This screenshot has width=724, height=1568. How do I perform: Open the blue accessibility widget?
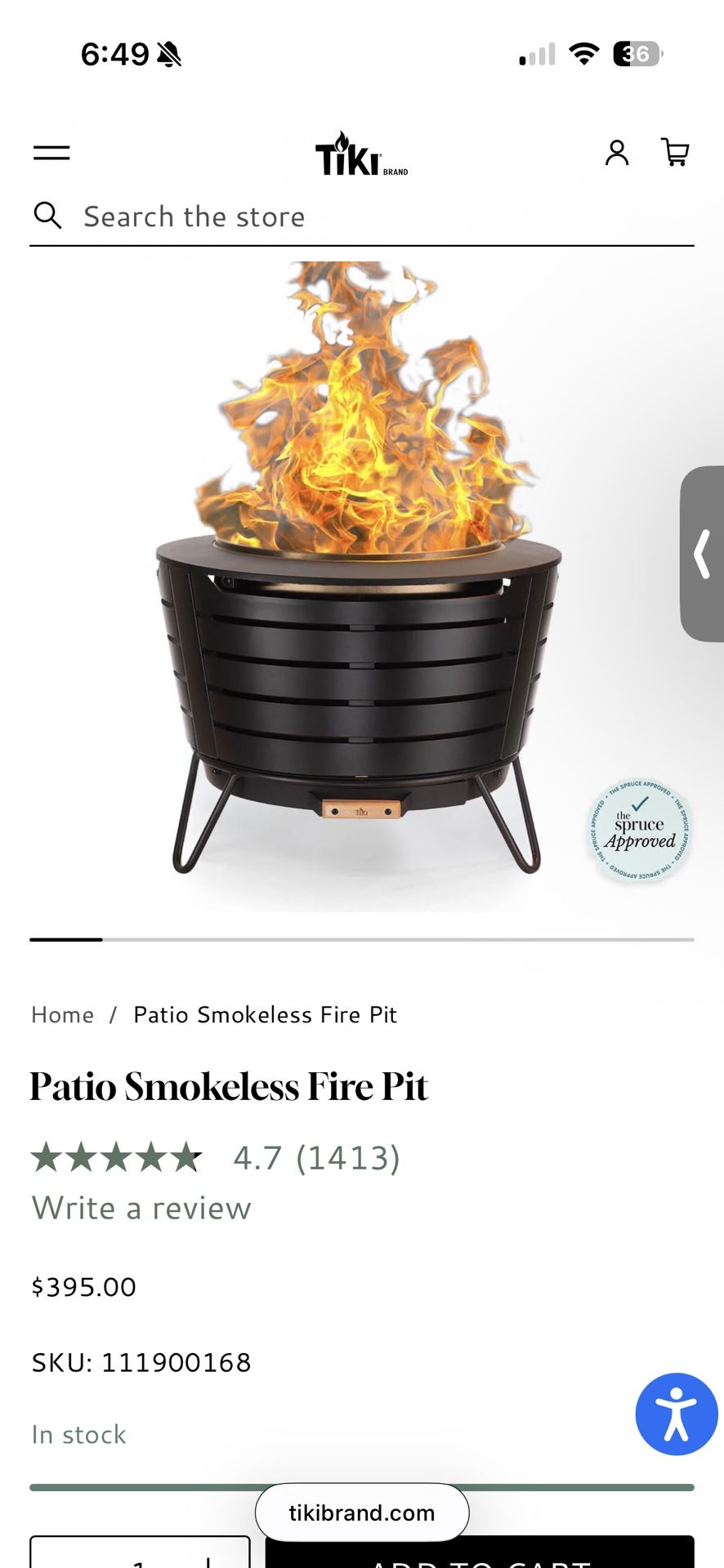tap(677, 1414)
